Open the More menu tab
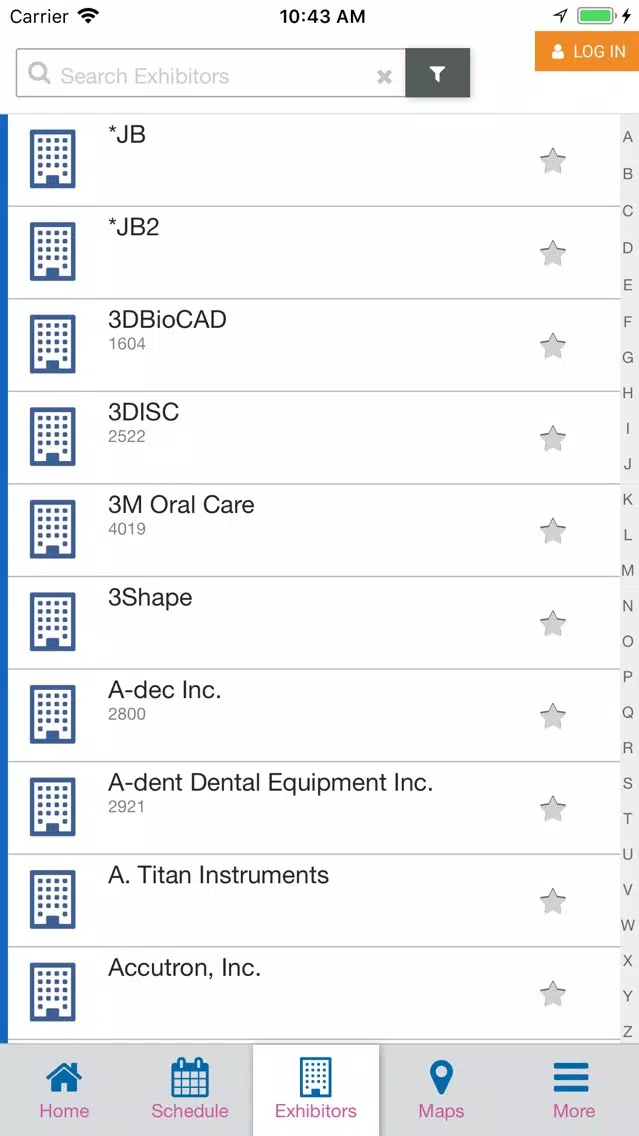 (574, 1090)
